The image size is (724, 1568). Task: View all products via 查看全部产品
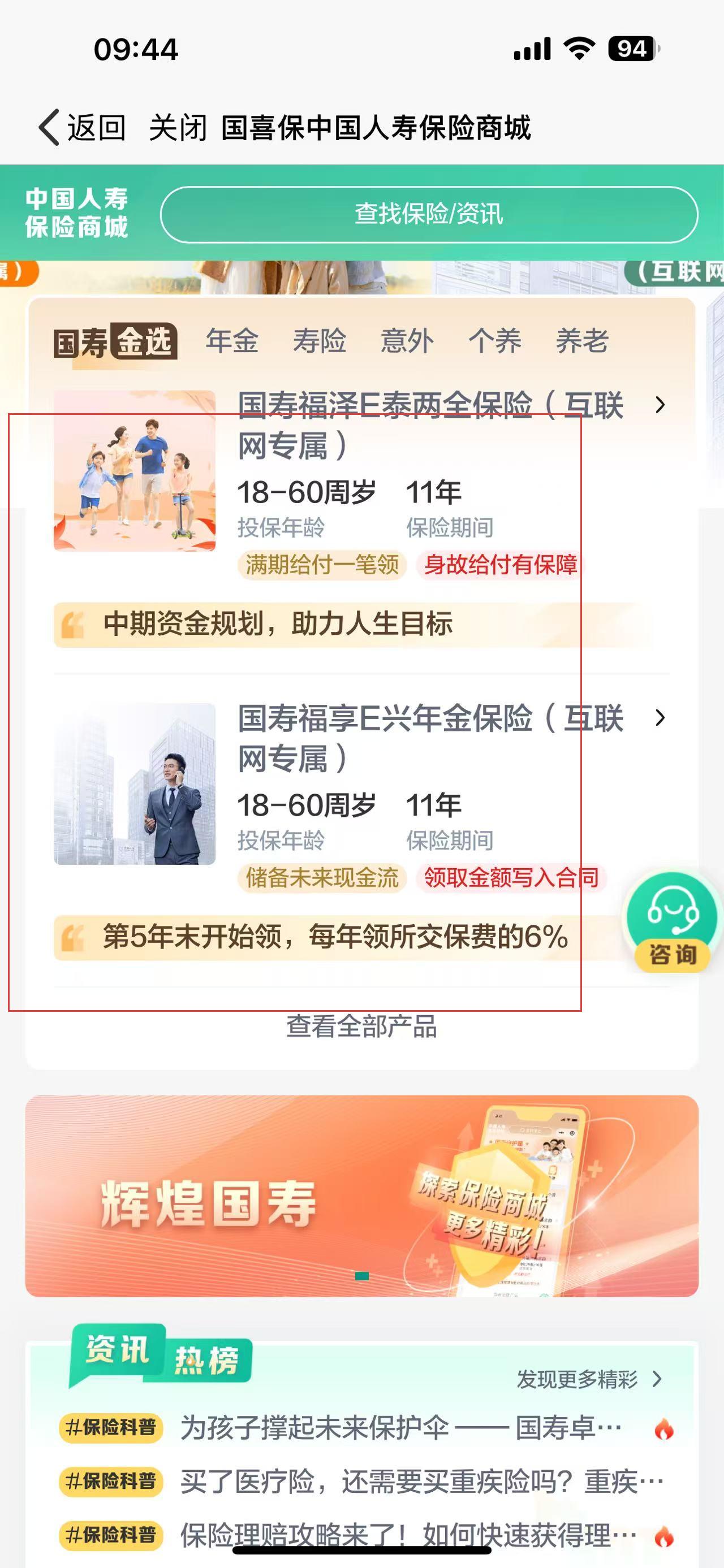click(x=361, y=1027)
